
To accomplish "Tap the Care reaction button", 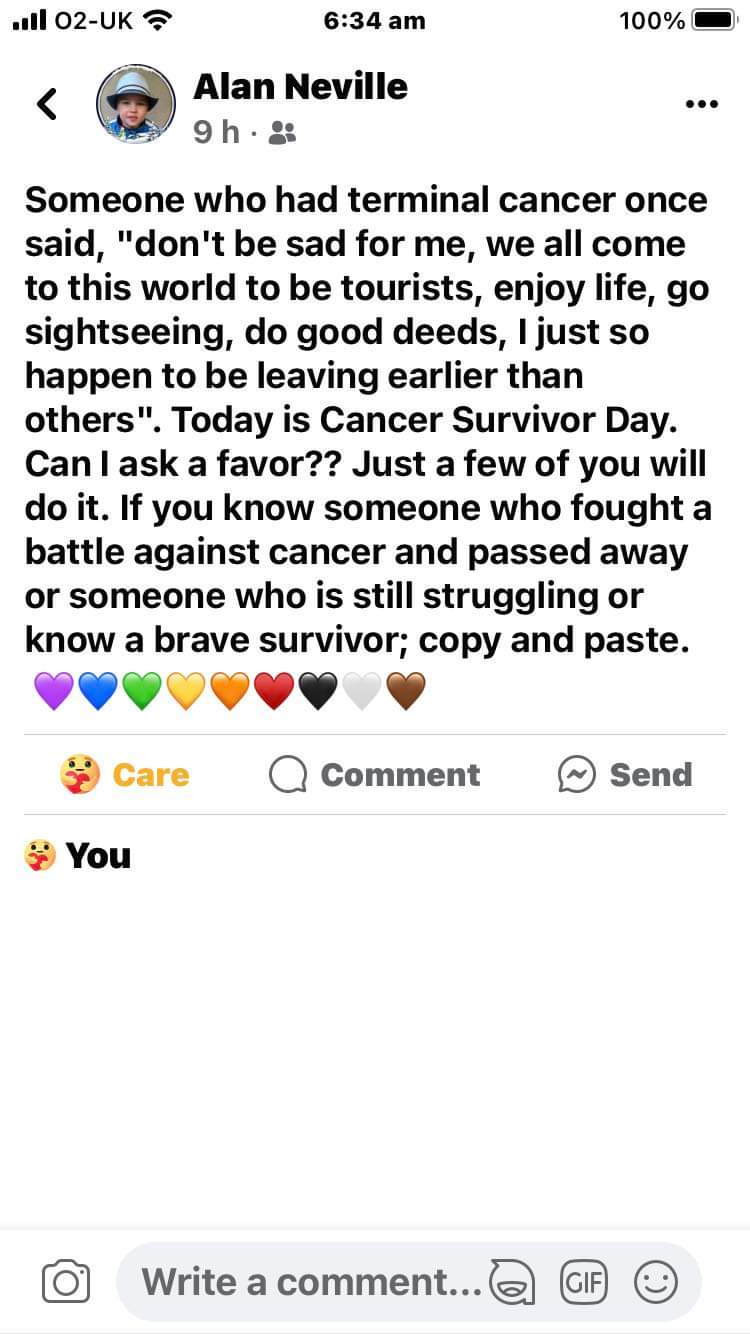I will pyautogui.click(x=125, y=775).
